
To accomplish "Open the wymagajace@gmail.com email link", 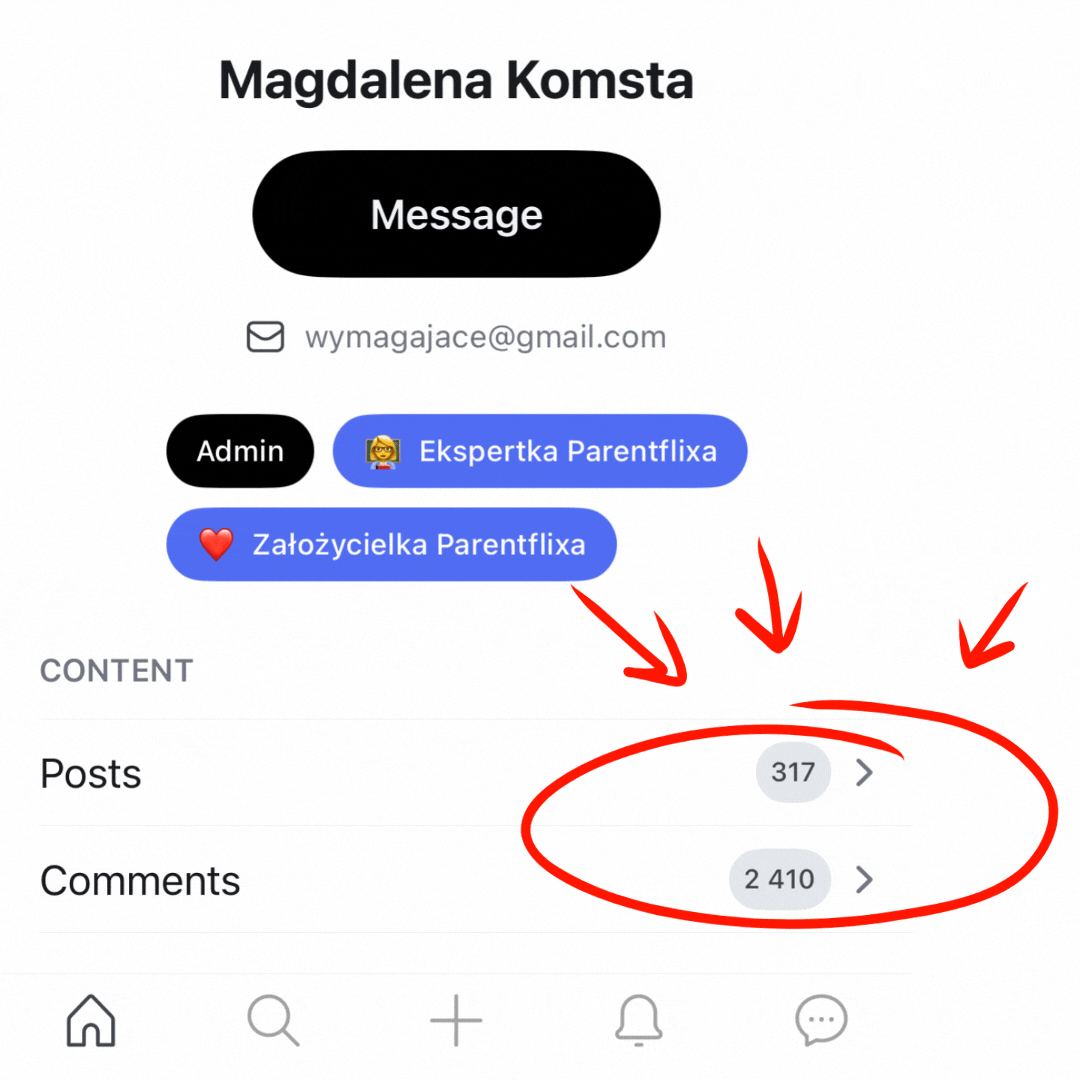I will [x=484, y=337].
